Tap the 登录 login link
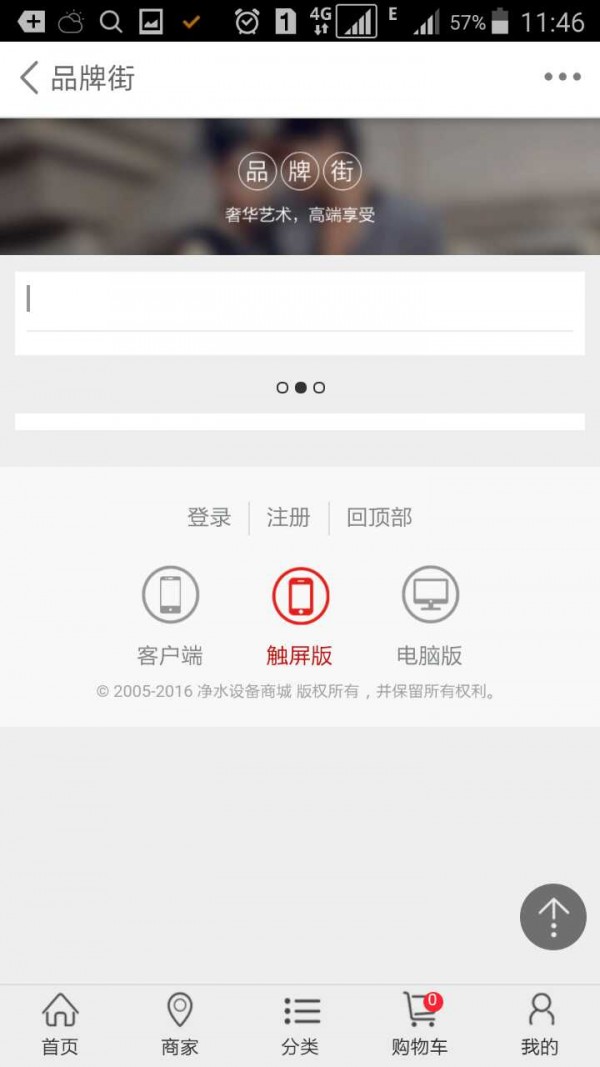This screenshot has width=600, height=1067. pyautogui.click(x=209, y=517)
